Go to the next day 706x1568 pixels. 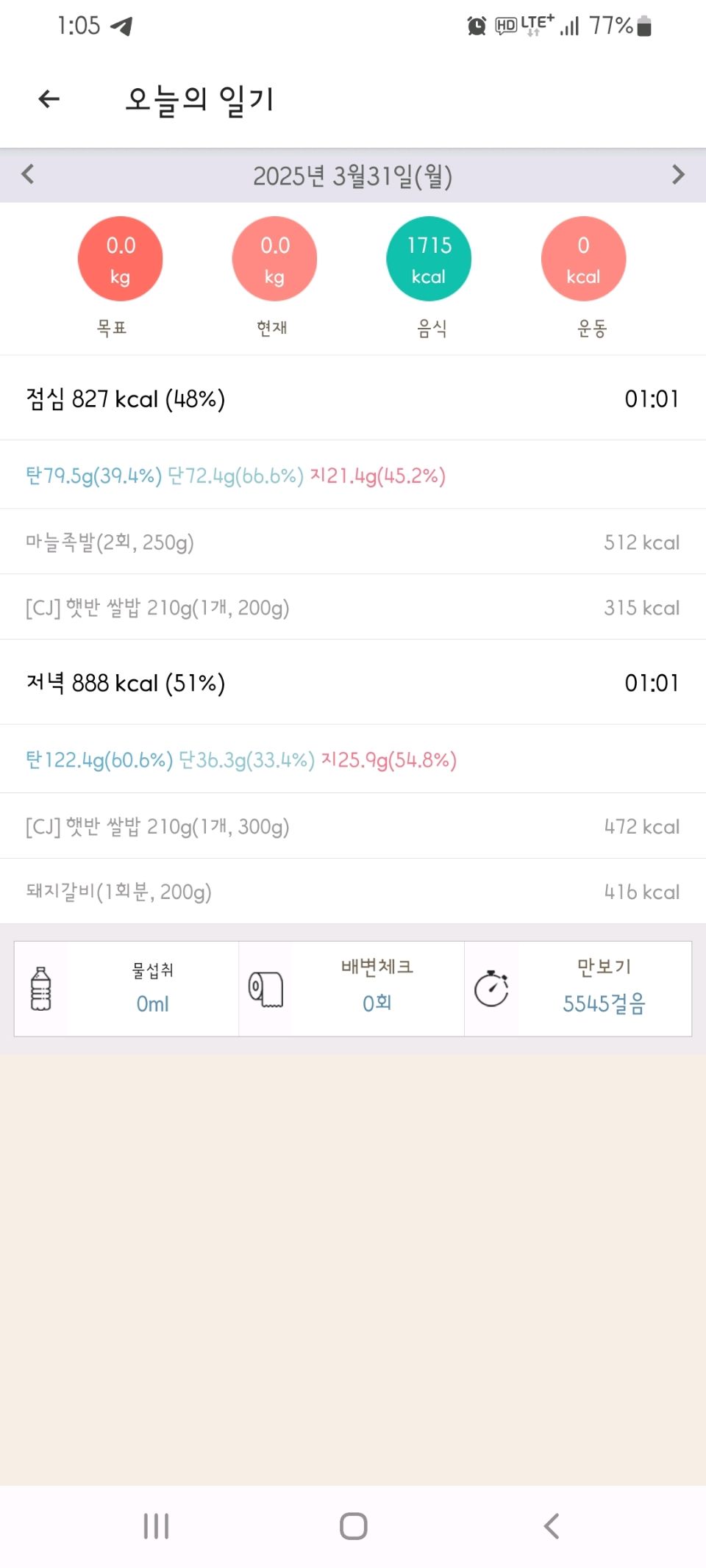(678, 174)
